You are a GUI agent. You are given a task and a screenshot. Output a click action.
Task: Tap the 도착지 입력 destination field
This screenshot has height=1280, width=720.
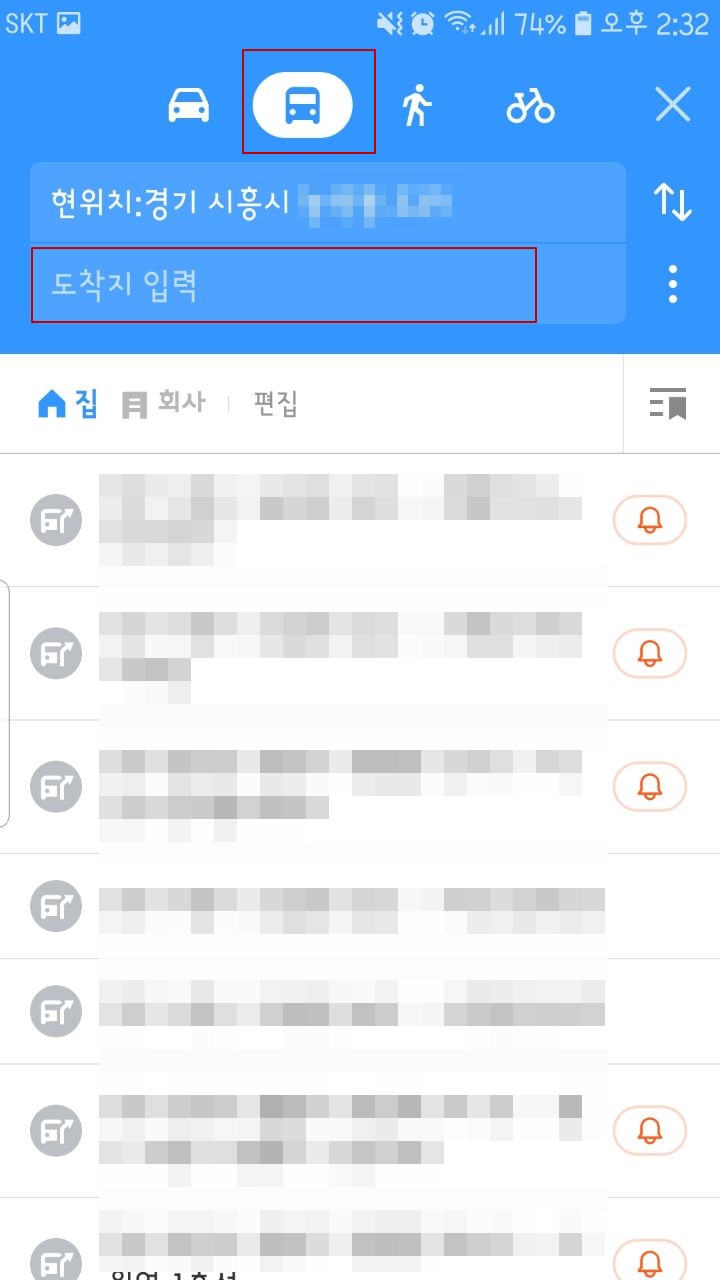point(328,285)
